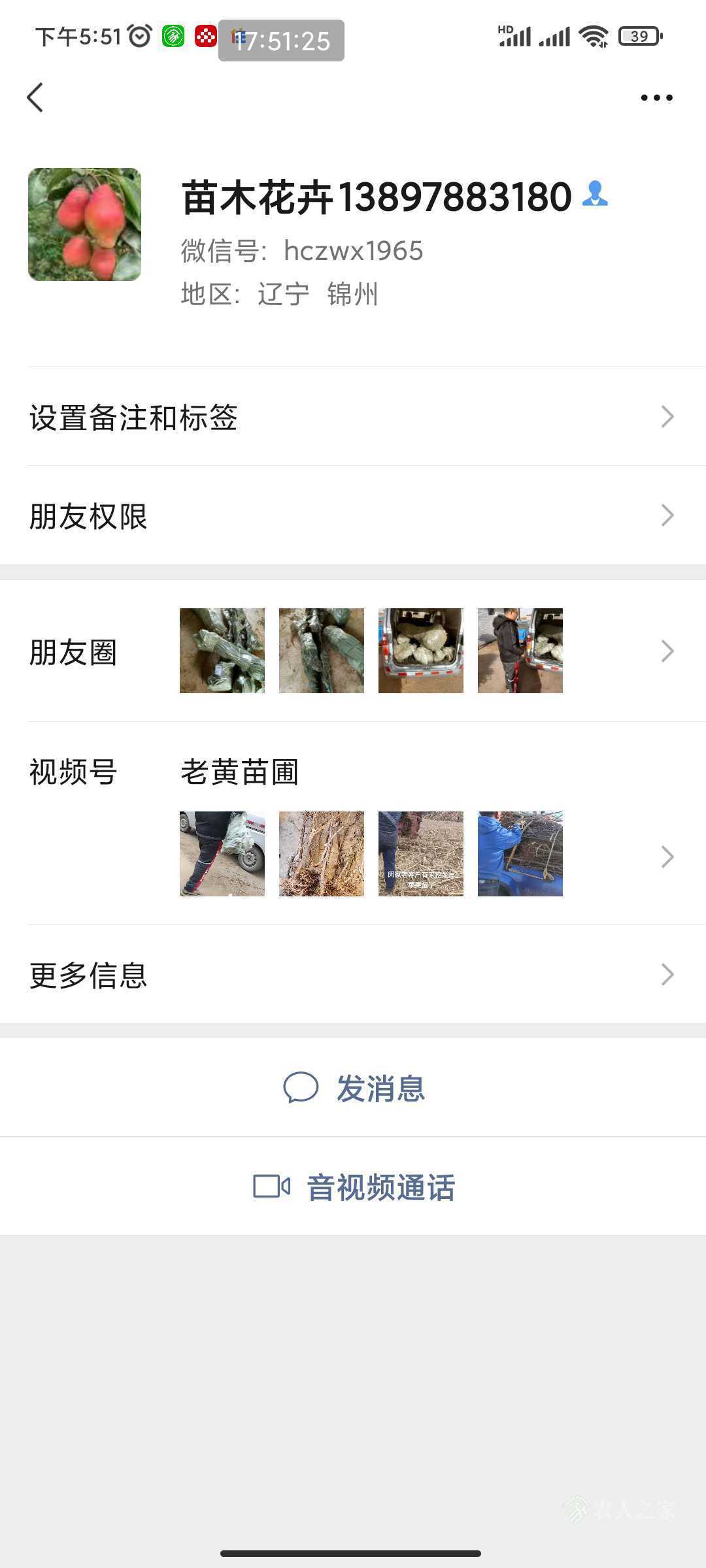Expand 更多信息 details
Viewport: 706px width, 1568px height.
pyautogui.click(x=353, y=975)
